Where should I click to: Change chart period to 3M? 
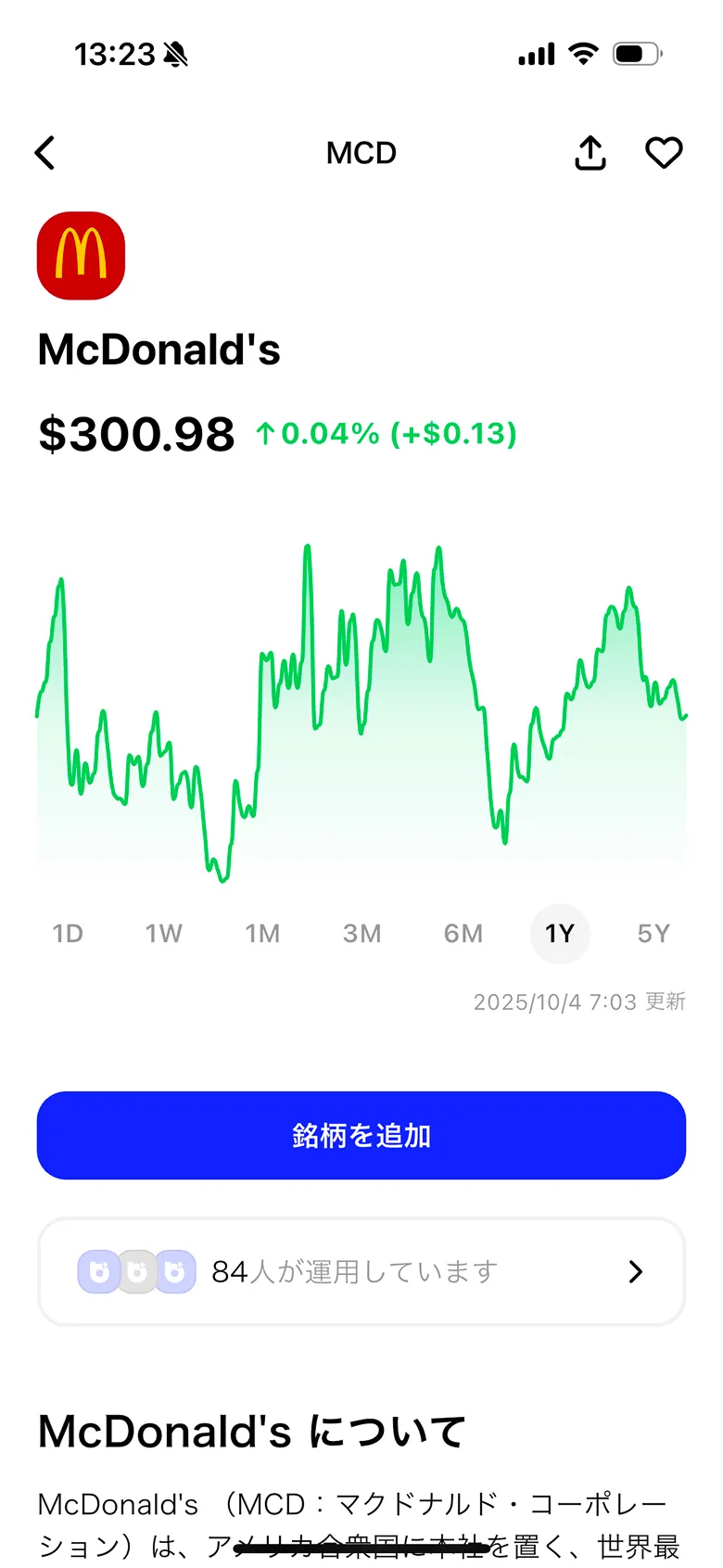[x=361, y=933]
